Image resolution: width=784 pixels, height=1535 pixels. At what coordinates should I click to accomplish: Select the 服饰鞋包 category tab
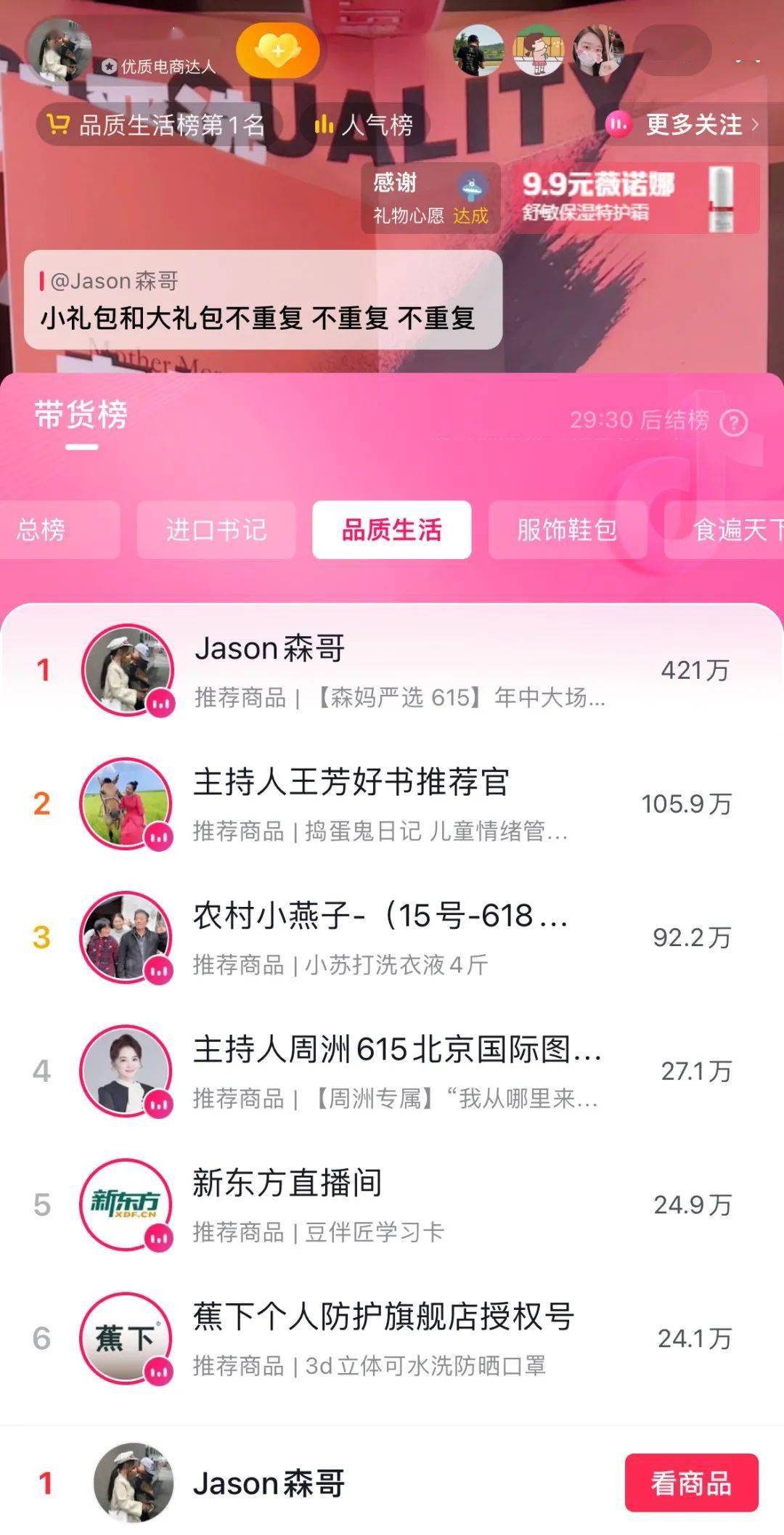(567, 530)
